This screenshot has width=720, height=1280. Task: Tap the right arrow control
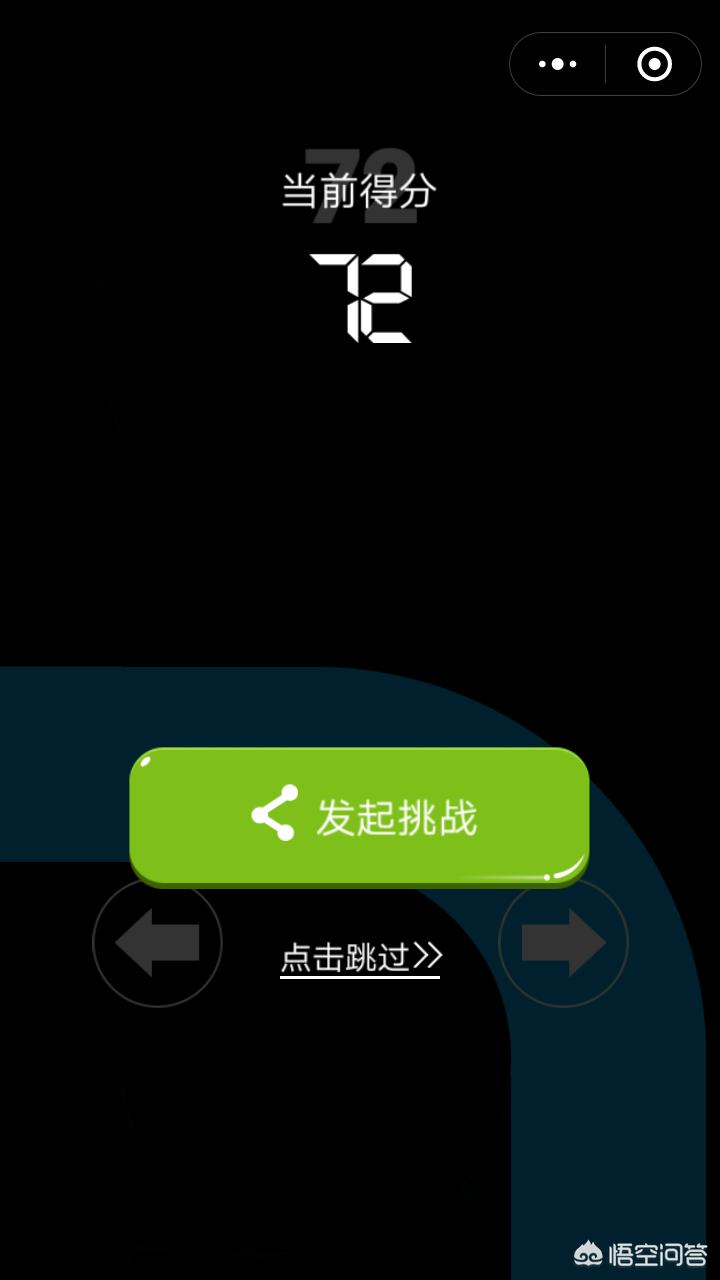pos(563,942)
